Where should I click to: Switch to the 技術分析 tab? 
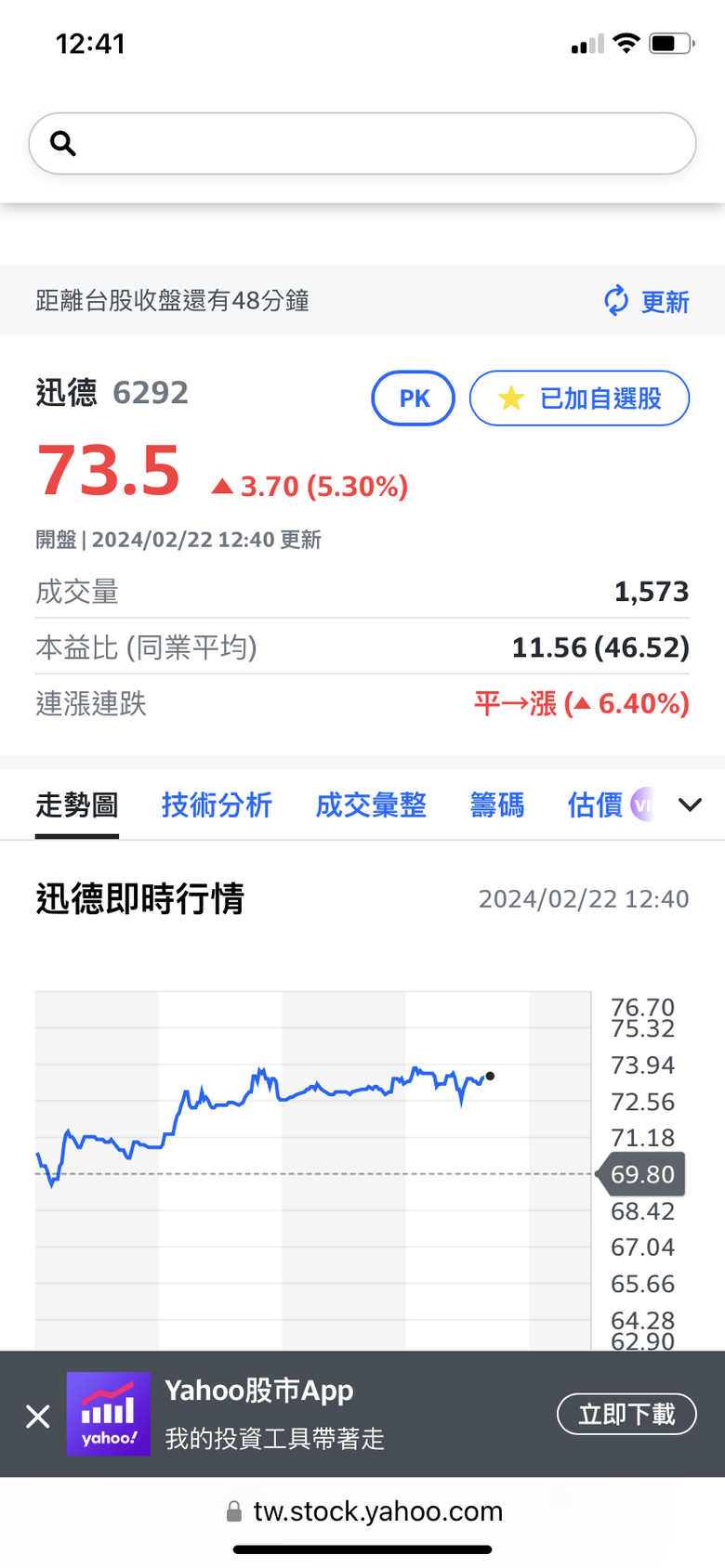coord(217,804)
